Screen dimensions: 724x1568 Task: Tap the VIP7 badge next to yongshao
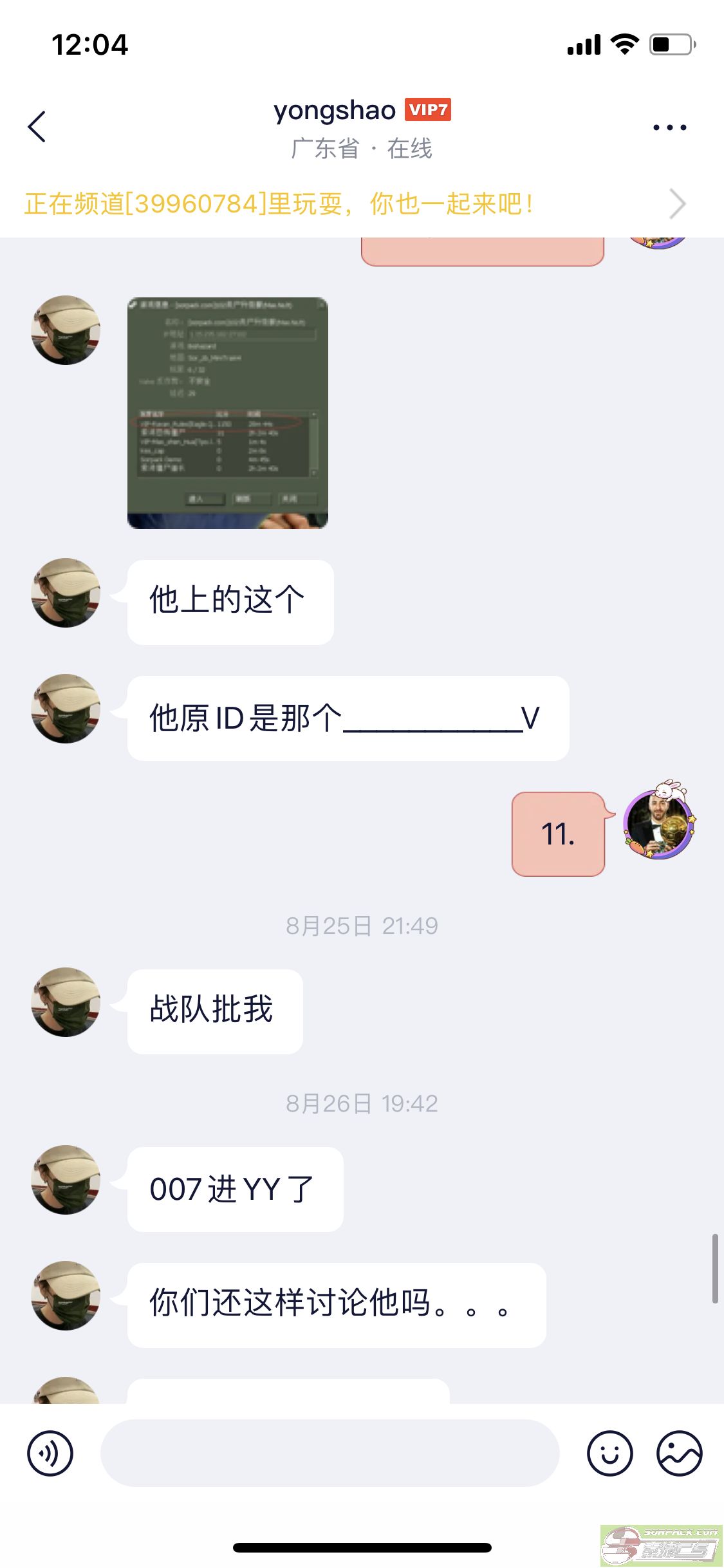point(429,109)
